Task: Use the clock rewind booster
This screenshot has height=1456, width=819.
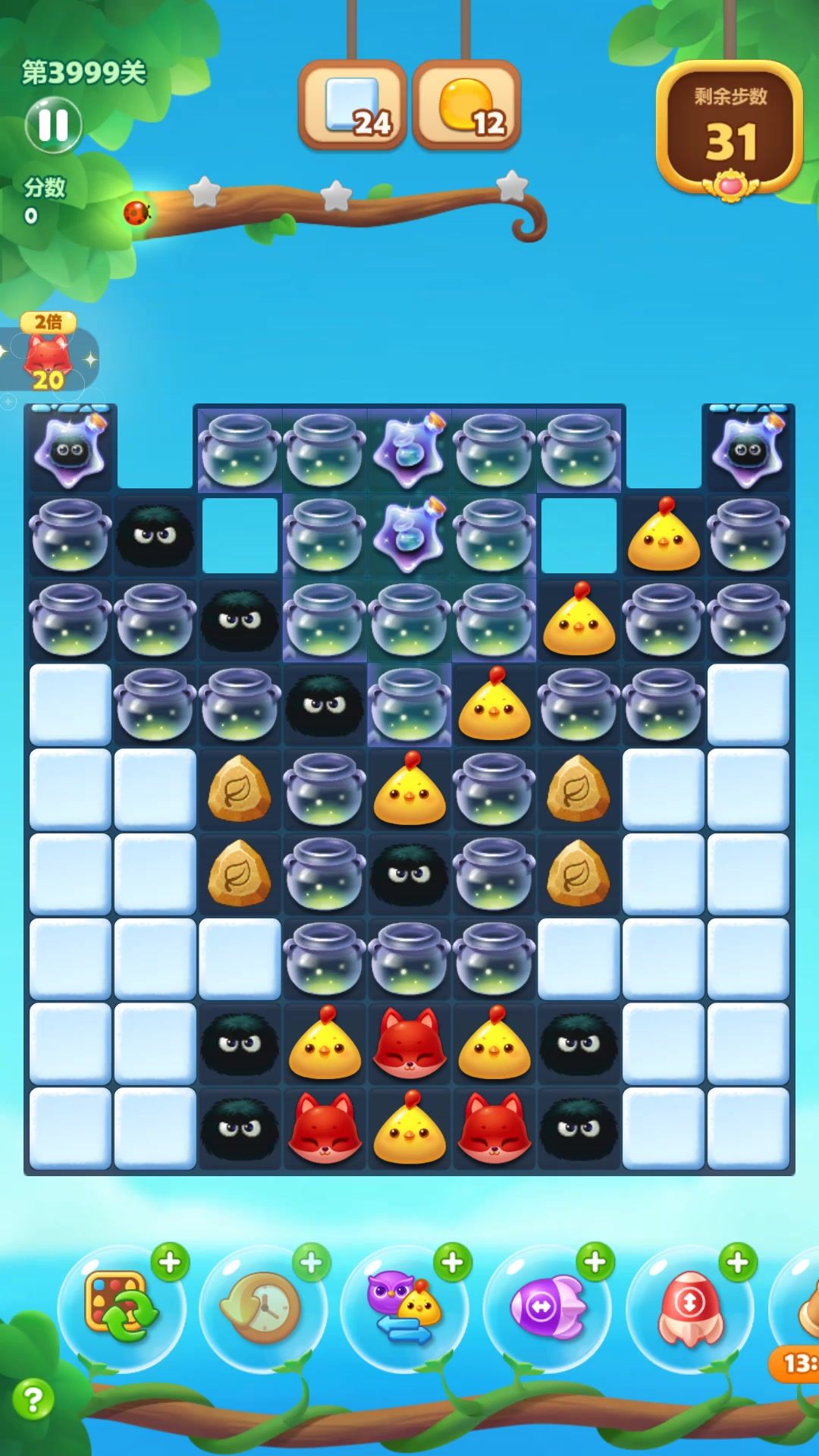Action: [262, 1307]
